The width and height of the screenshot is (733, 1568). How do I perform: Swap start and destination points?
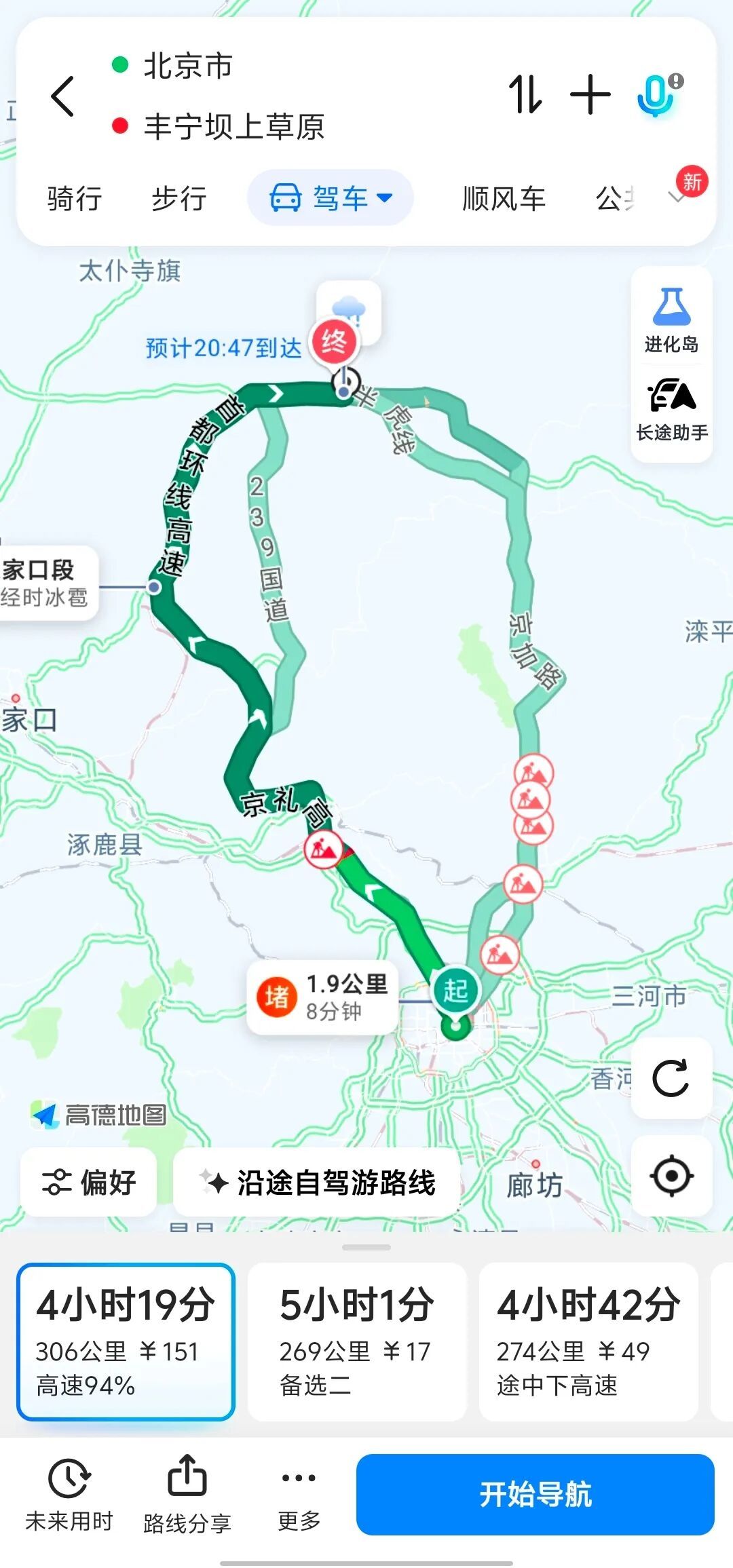(525, 94)
